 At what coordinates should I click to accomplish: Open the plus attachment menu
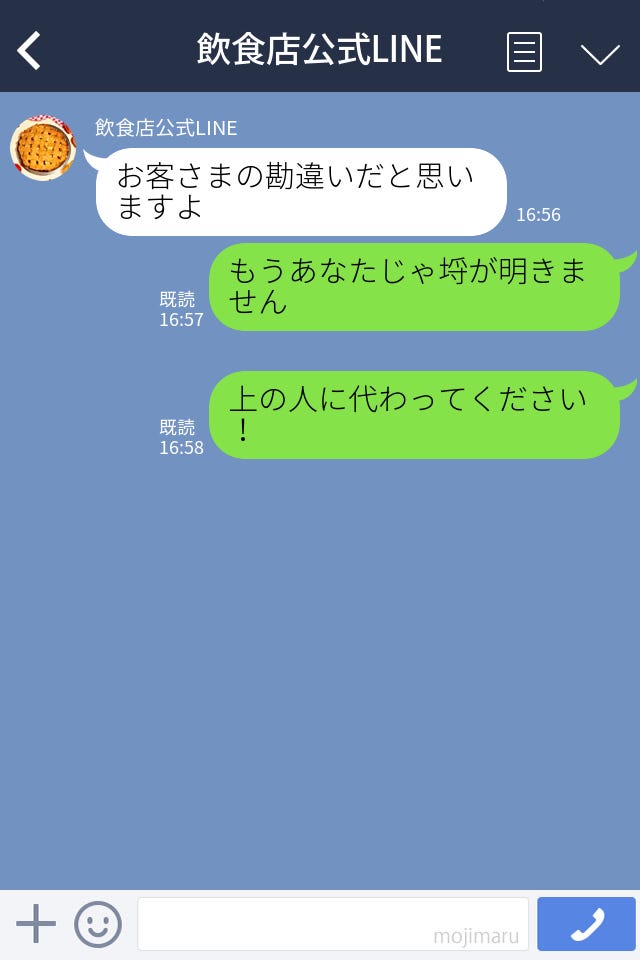pos(36,924)
